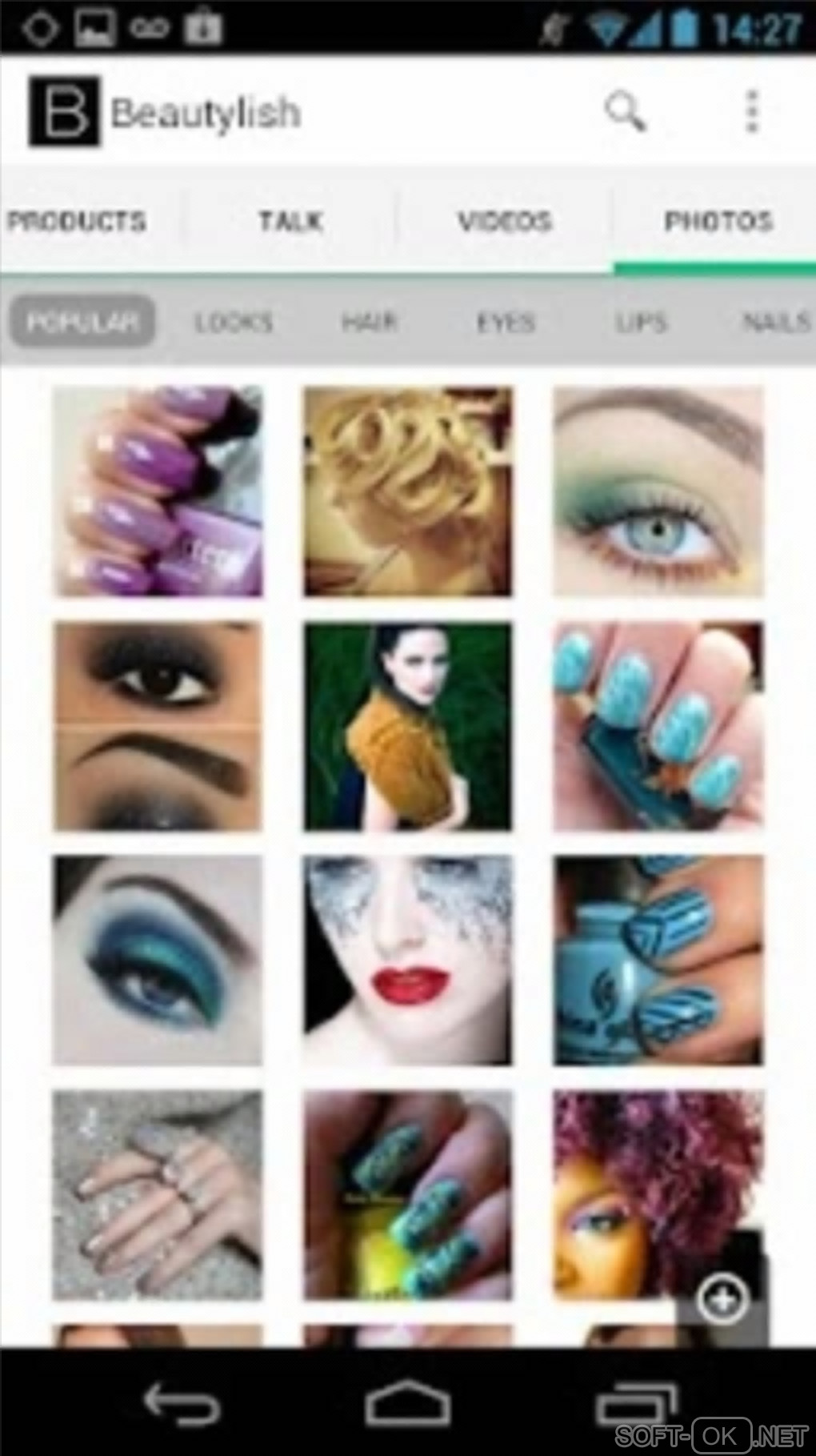Open the blonde curly updo photo
The image size is (816, 1456).
click(407, 491)
